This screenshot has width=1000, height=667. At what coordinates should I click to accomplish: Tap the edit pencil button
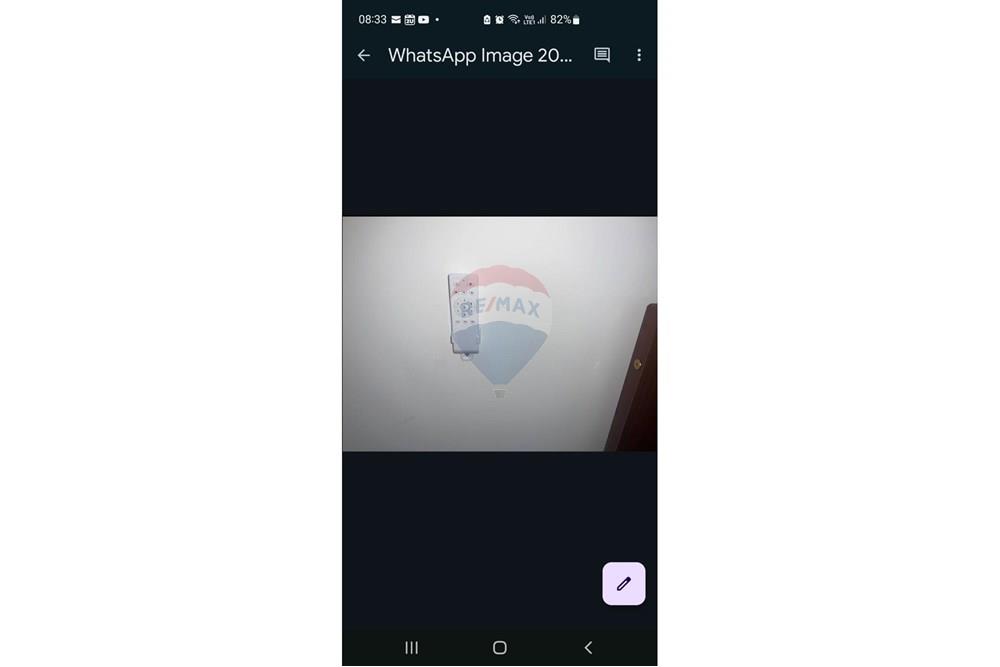point(623,584)
